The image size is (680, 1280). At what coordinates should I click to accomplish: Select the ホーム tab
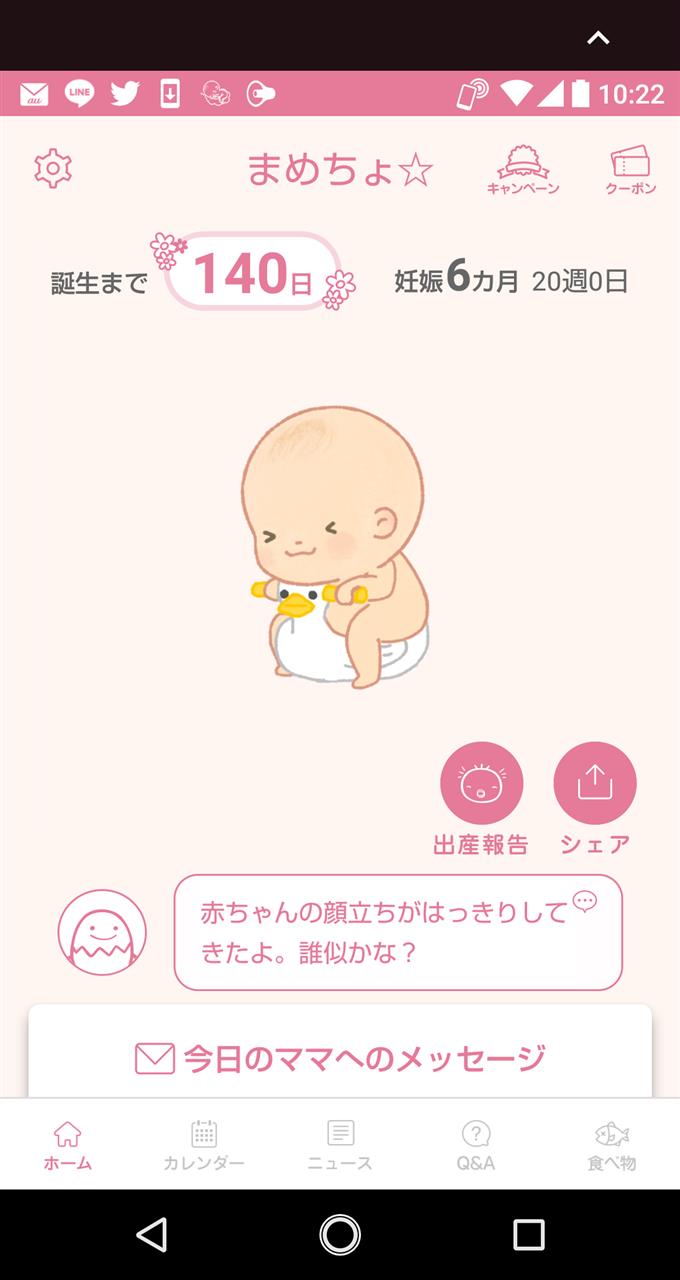(x=68, y=1145)
